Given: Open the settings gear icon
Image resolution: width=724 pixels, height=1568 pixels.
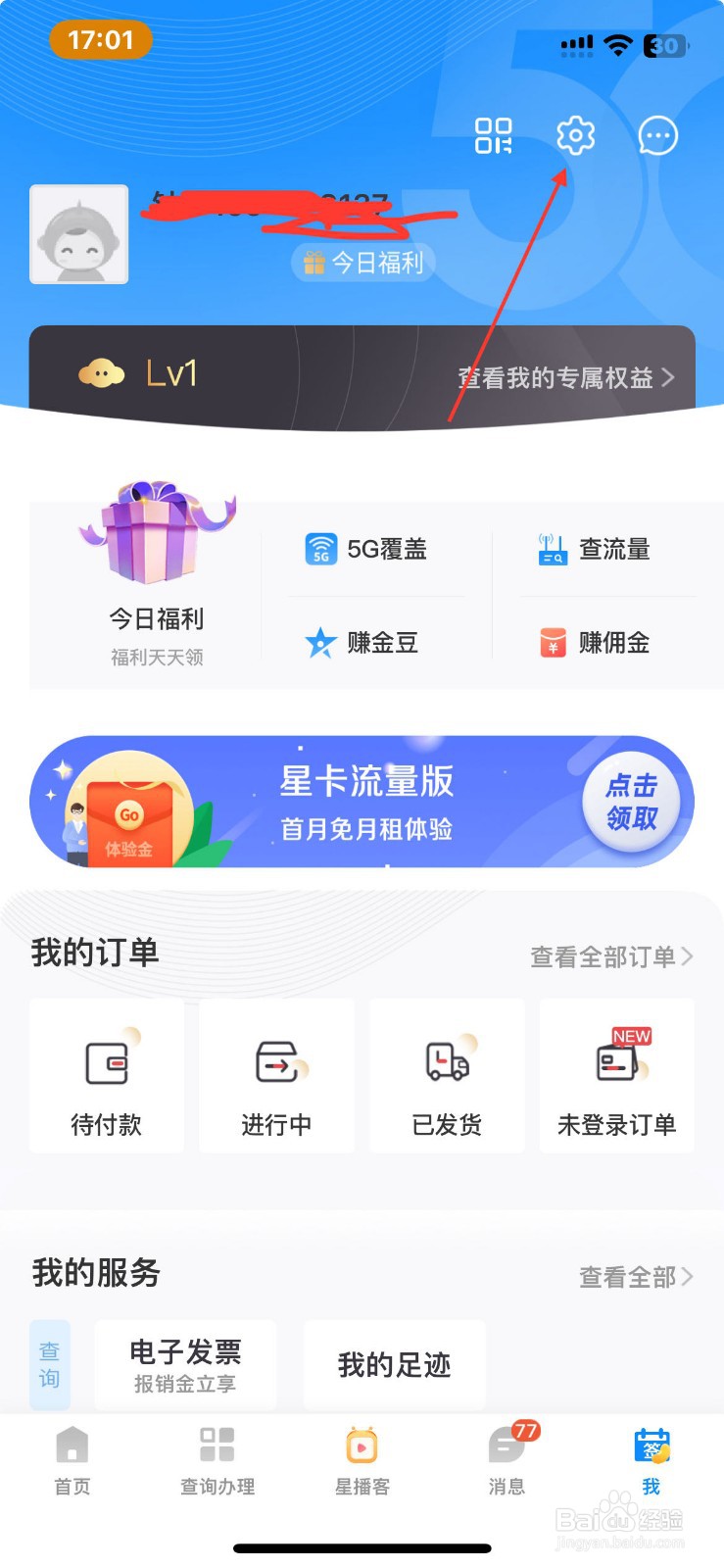Looking at the screenshot, I should tap(575, 136).
